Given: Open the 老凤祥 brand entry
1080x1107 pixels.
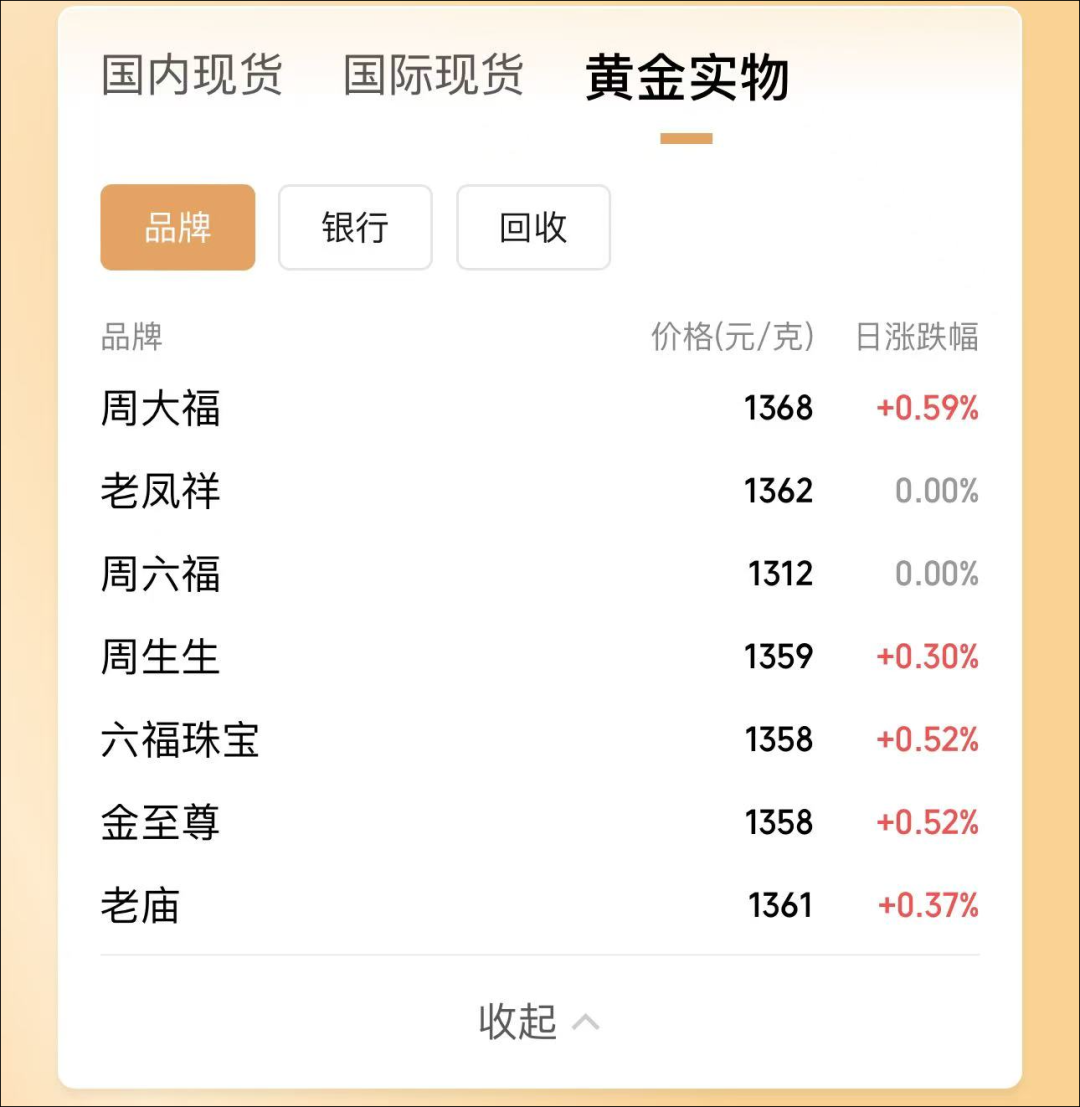Looking at the screenshot, I should (x=162, y=491).
